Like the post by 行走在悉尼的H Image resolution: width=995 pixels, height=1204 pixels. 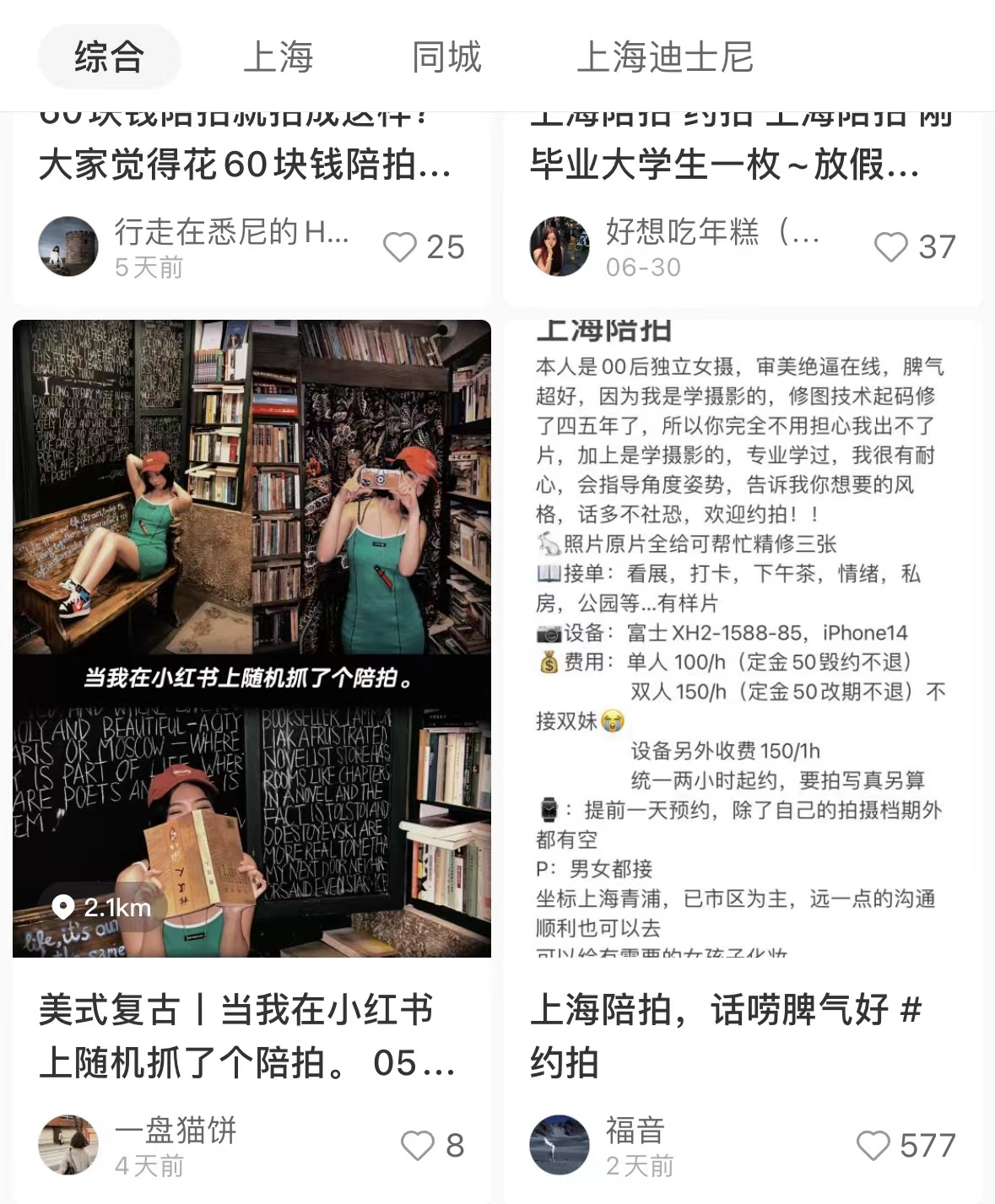click(400, 247)
